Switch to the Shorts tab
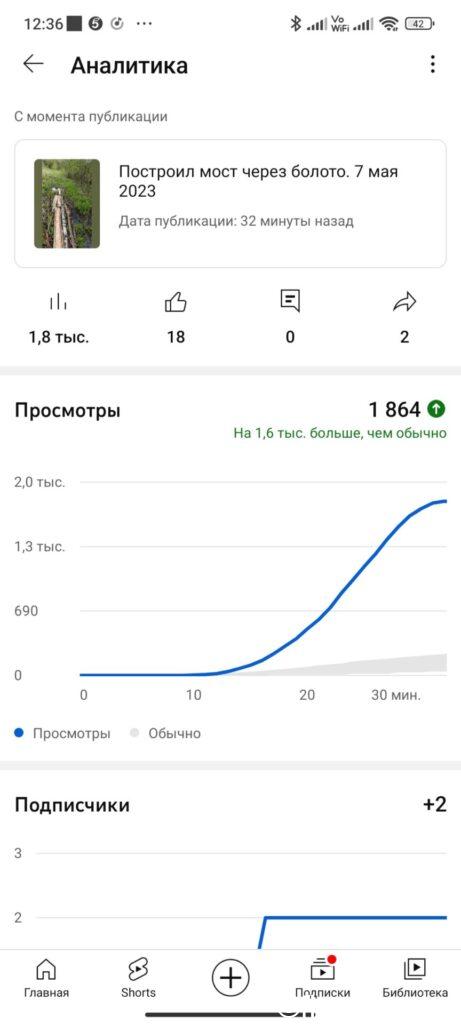The image size is (461, 1024). click(x=138, y=978)
